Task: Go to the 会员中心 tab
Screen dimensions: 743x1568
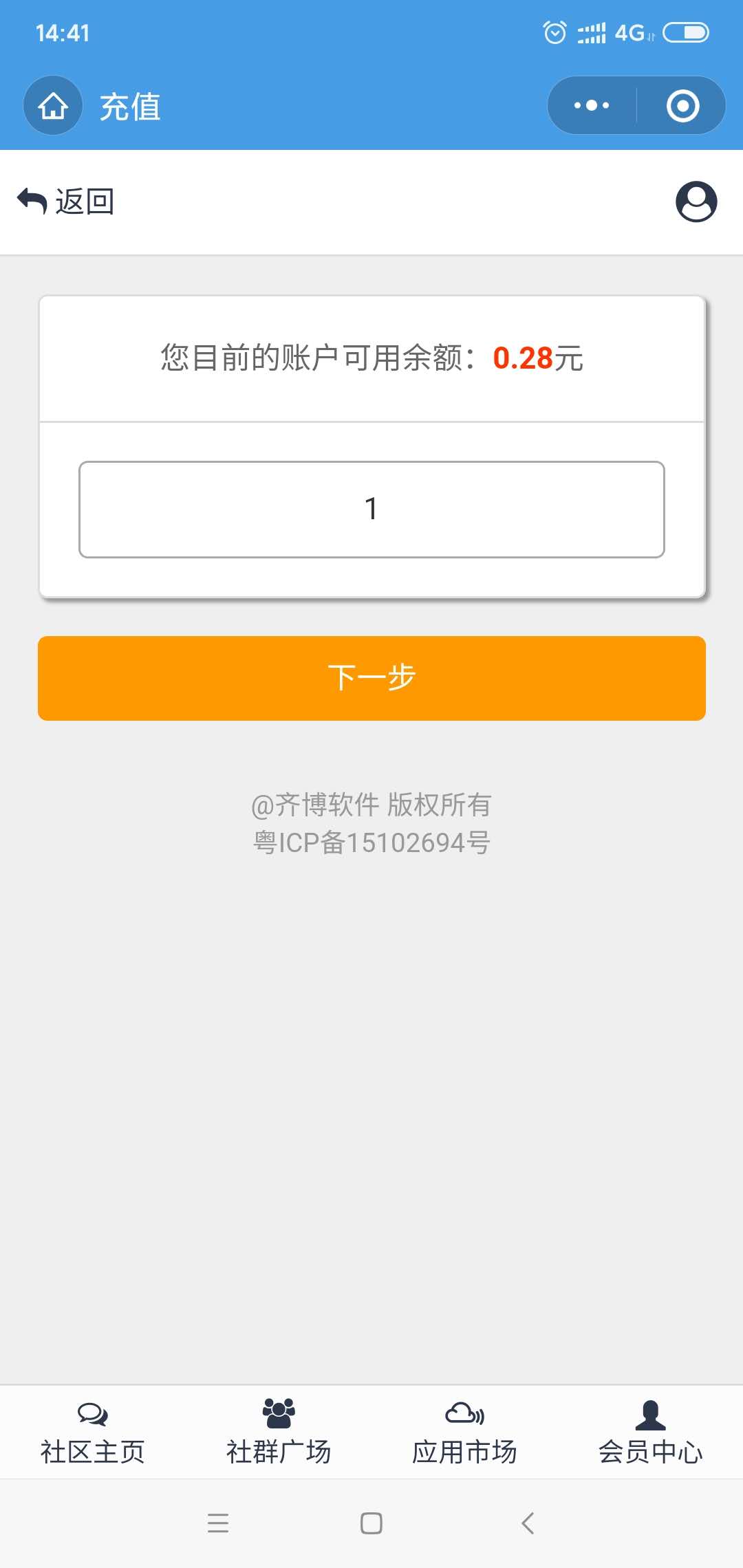Action: pos(650,1433)
